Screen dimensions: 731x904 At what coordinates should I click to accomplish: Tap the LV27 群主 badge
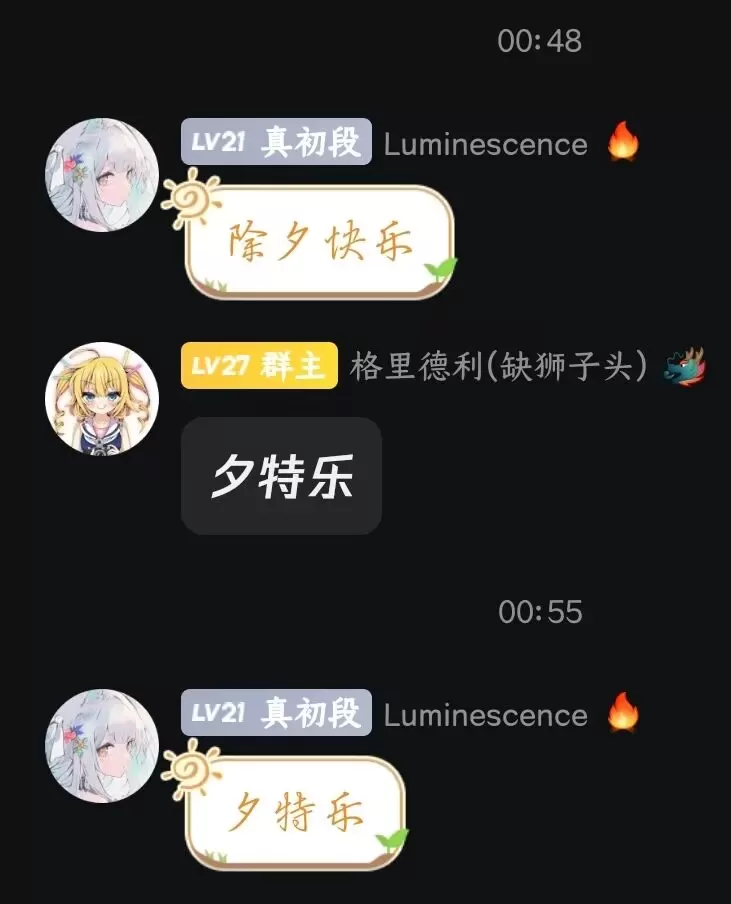point(259,367)
